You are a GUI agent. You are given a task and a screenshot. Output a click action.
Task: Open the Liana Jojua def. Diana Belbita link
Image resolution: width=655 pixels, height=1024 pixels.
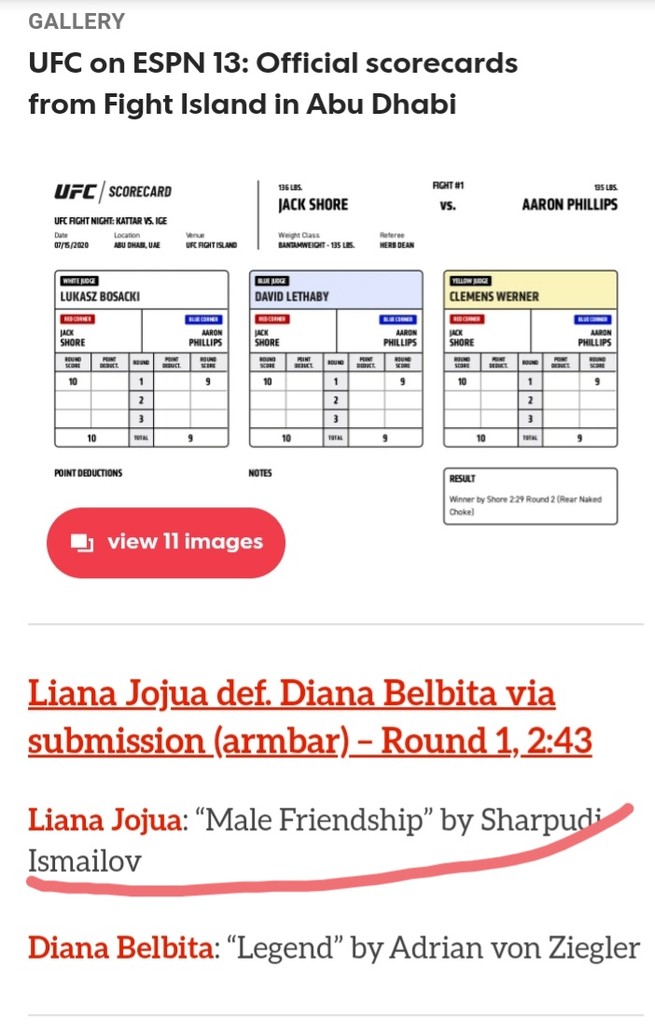310,718
